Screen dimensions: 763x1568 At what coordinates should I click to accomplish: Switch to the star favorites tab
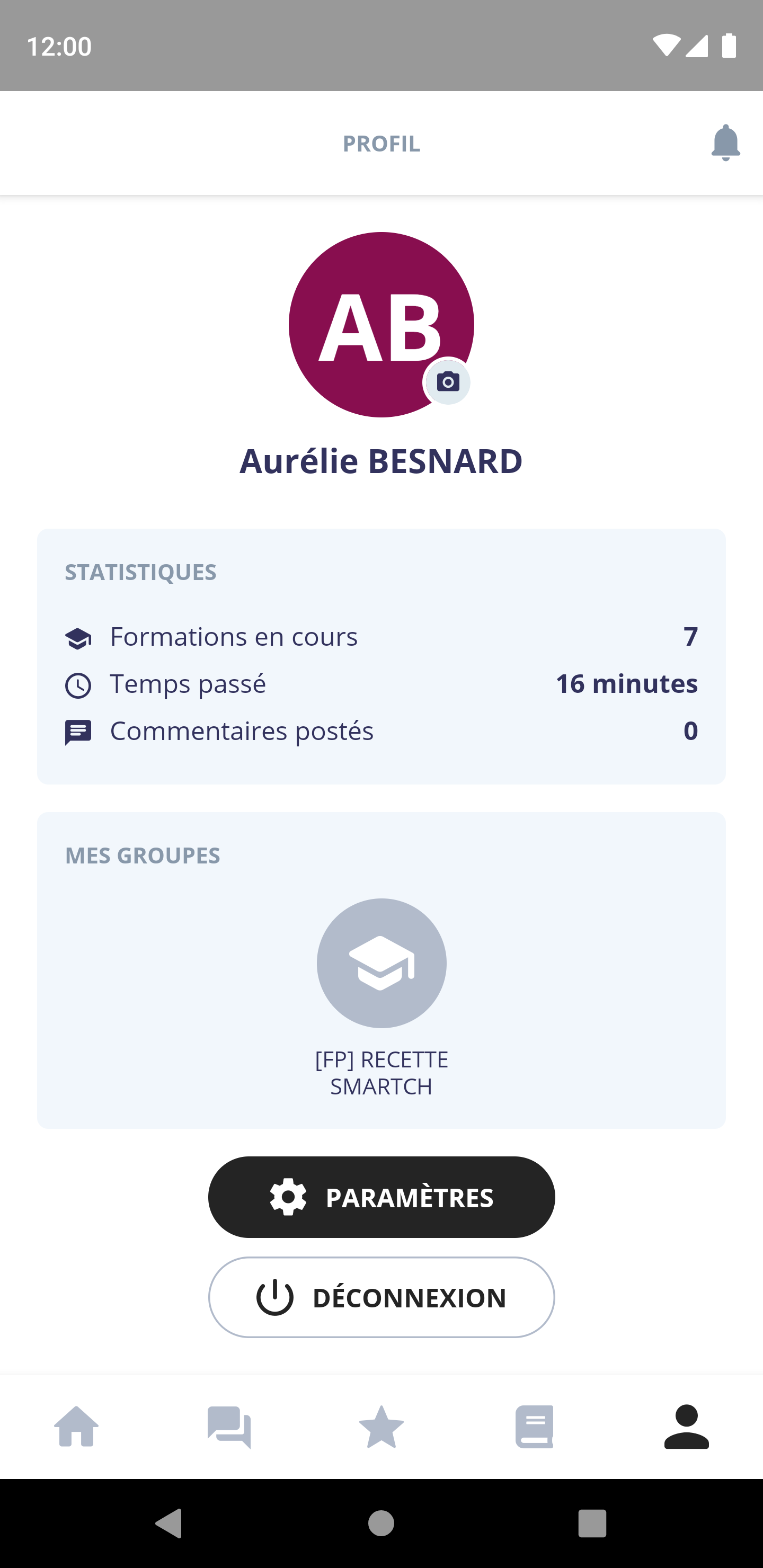382,1426
